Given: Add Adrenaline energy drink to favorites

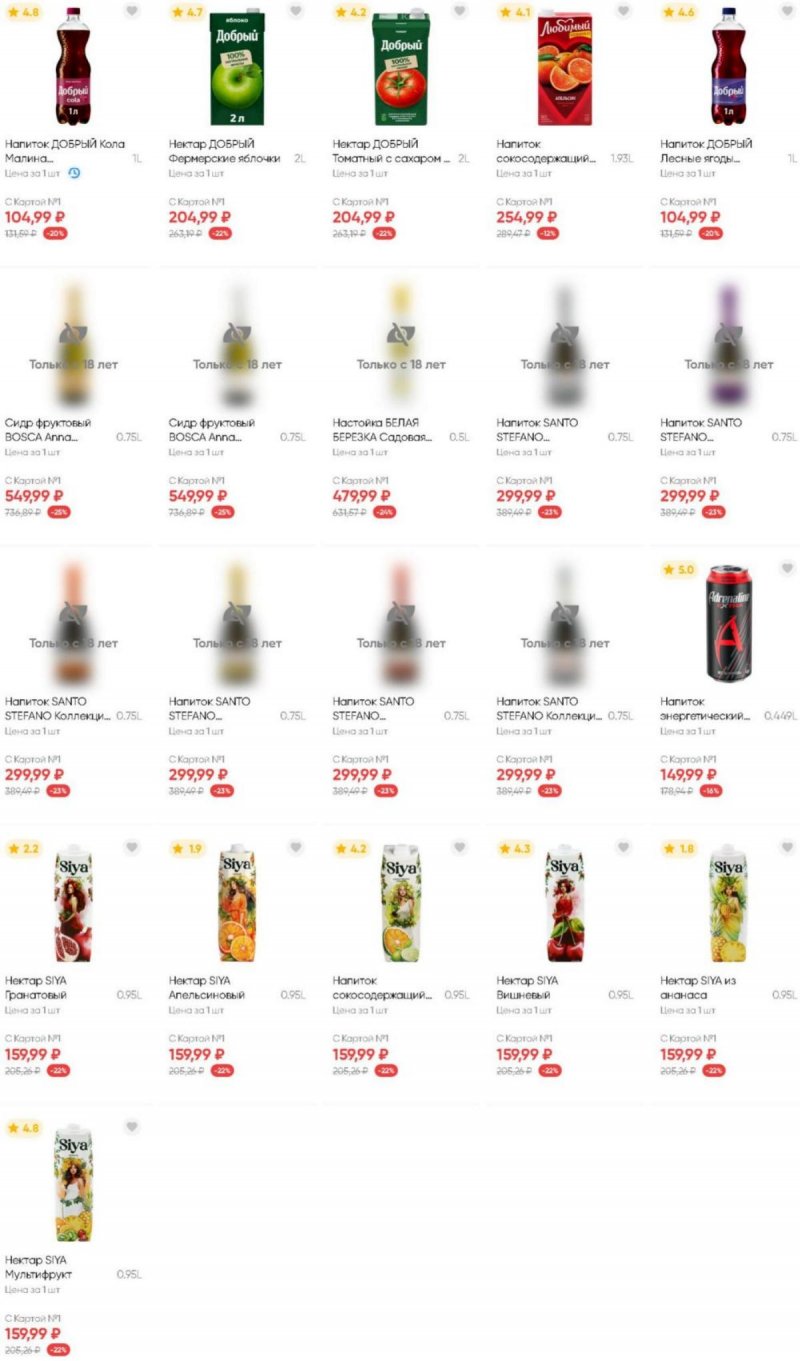Looking at the screenshot, I should point(787,569).
